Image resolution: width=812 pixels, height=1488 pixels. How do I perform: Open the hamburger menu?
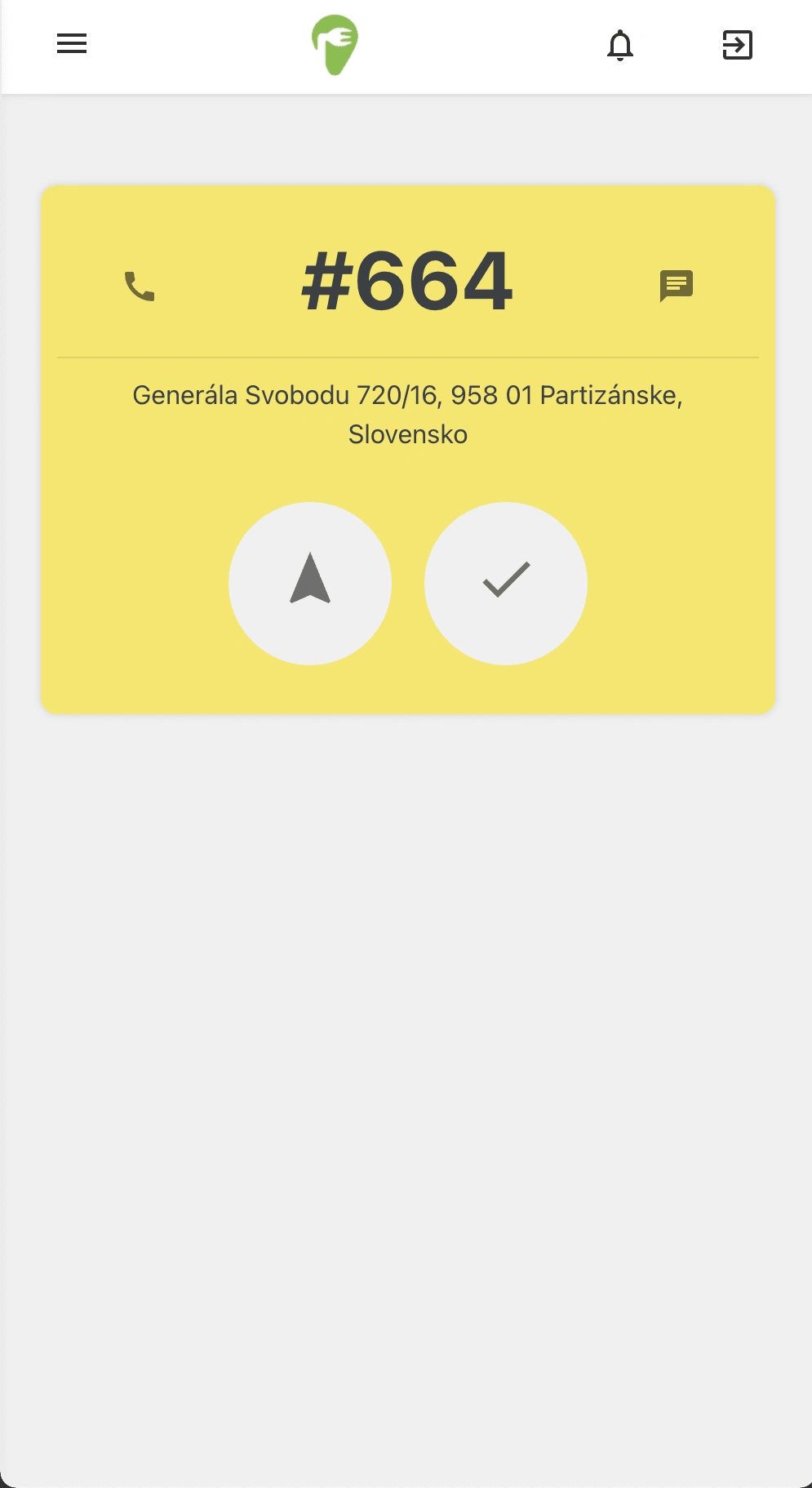(72, 44)
